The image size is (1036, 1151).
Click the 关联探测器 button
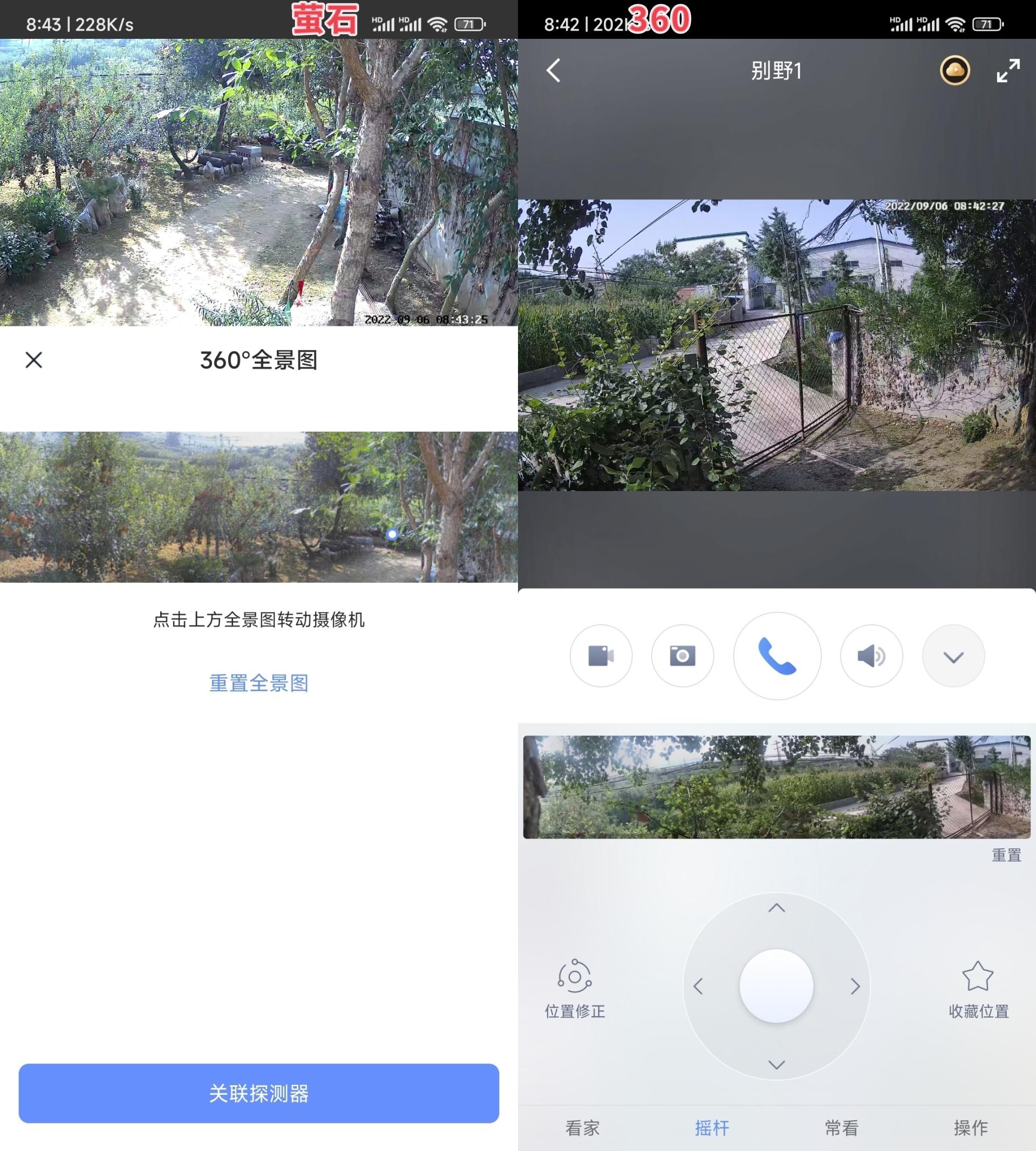pos(259,1093)
